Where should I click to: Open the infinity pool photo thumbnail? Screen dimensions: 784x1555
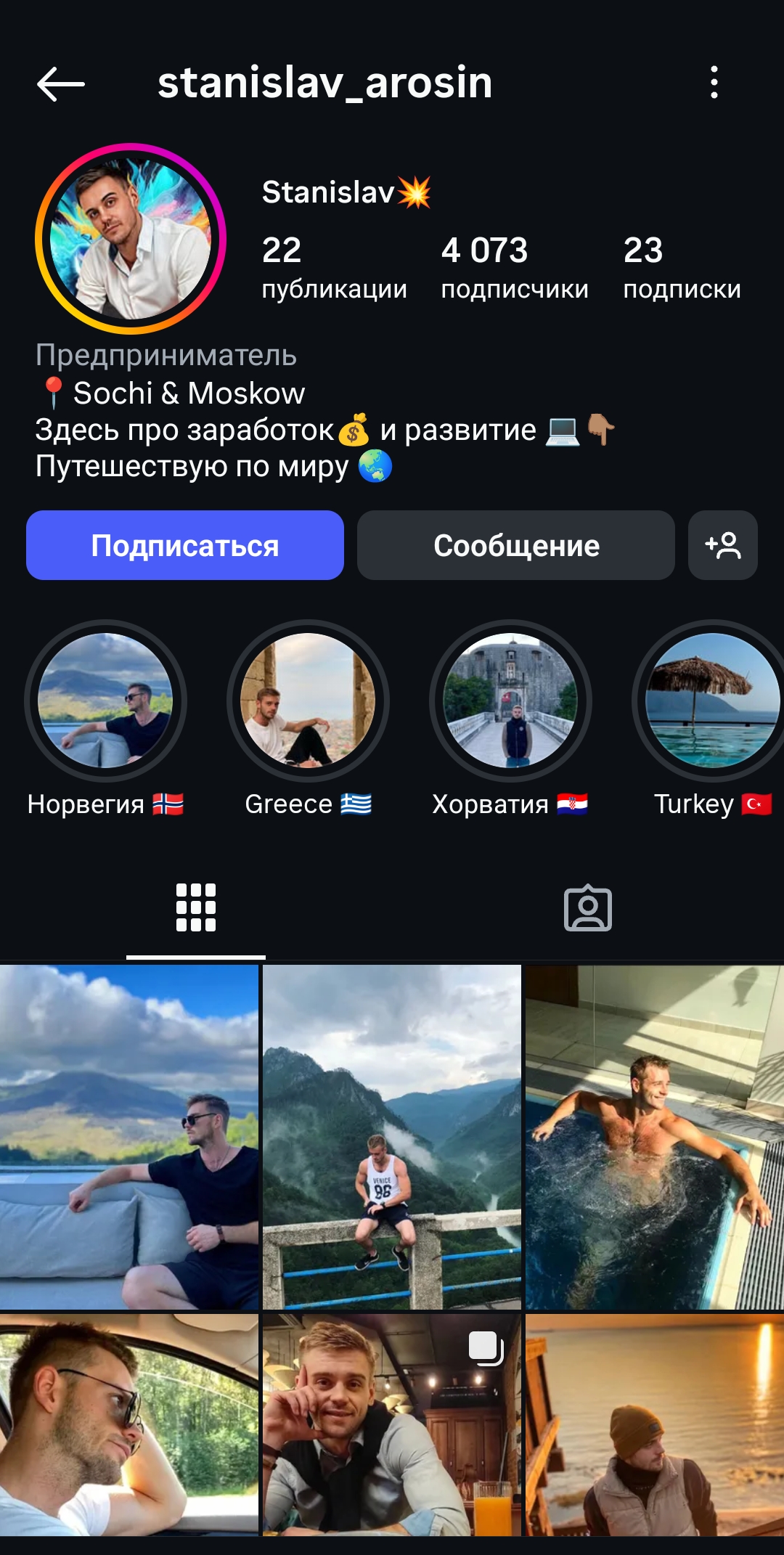[652, 1132]
